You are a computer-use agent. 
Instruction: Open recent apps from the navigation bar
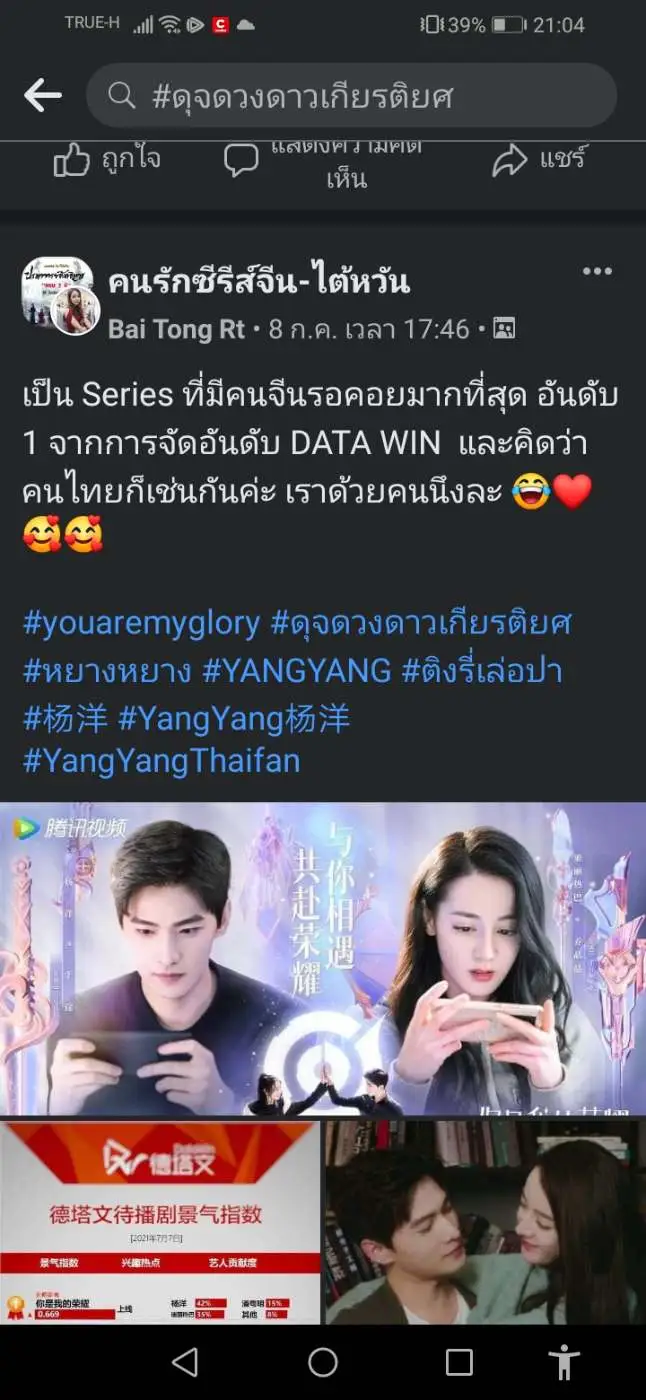[x=459, y=1362]
